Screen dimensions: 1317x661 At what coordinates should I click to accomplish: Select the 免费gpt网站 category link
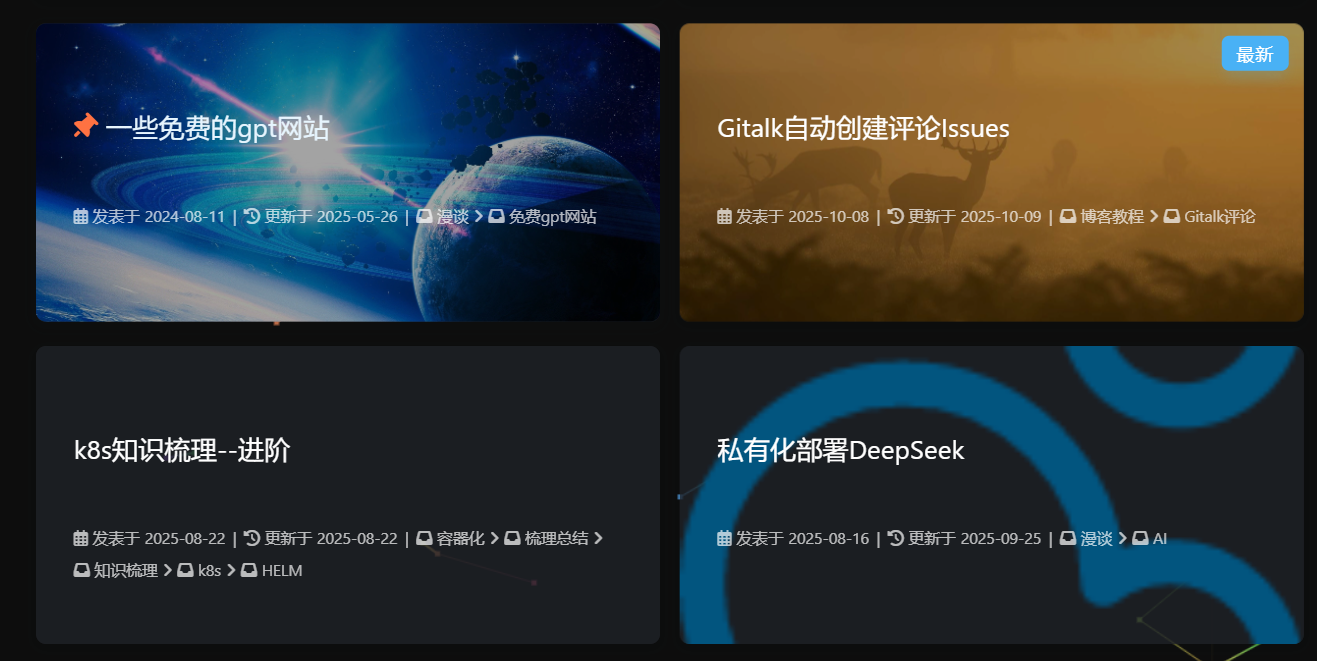point(552,216)
